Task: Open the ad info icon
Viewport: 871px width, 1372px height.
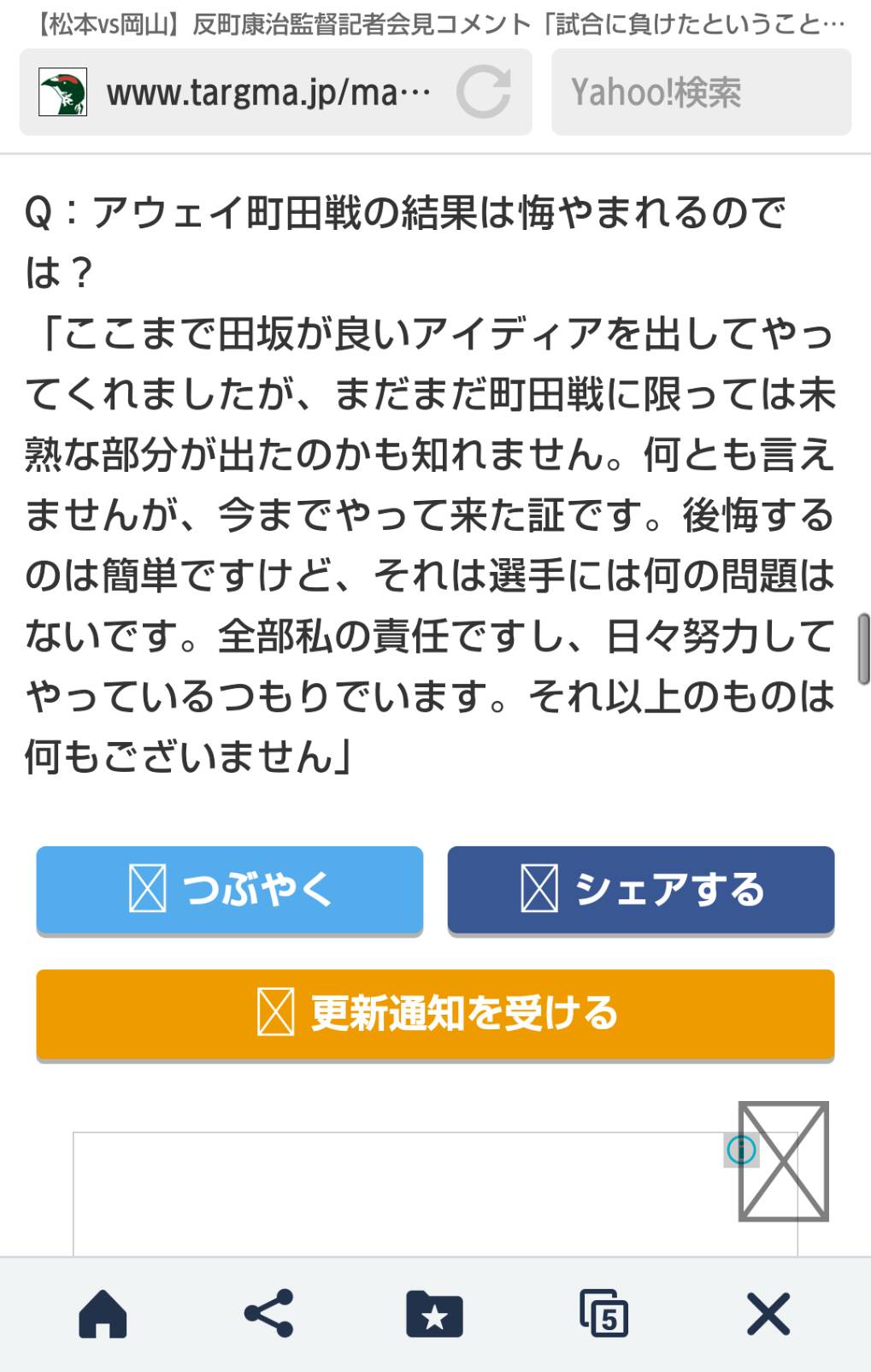Action: click(x=741, y=1150)
